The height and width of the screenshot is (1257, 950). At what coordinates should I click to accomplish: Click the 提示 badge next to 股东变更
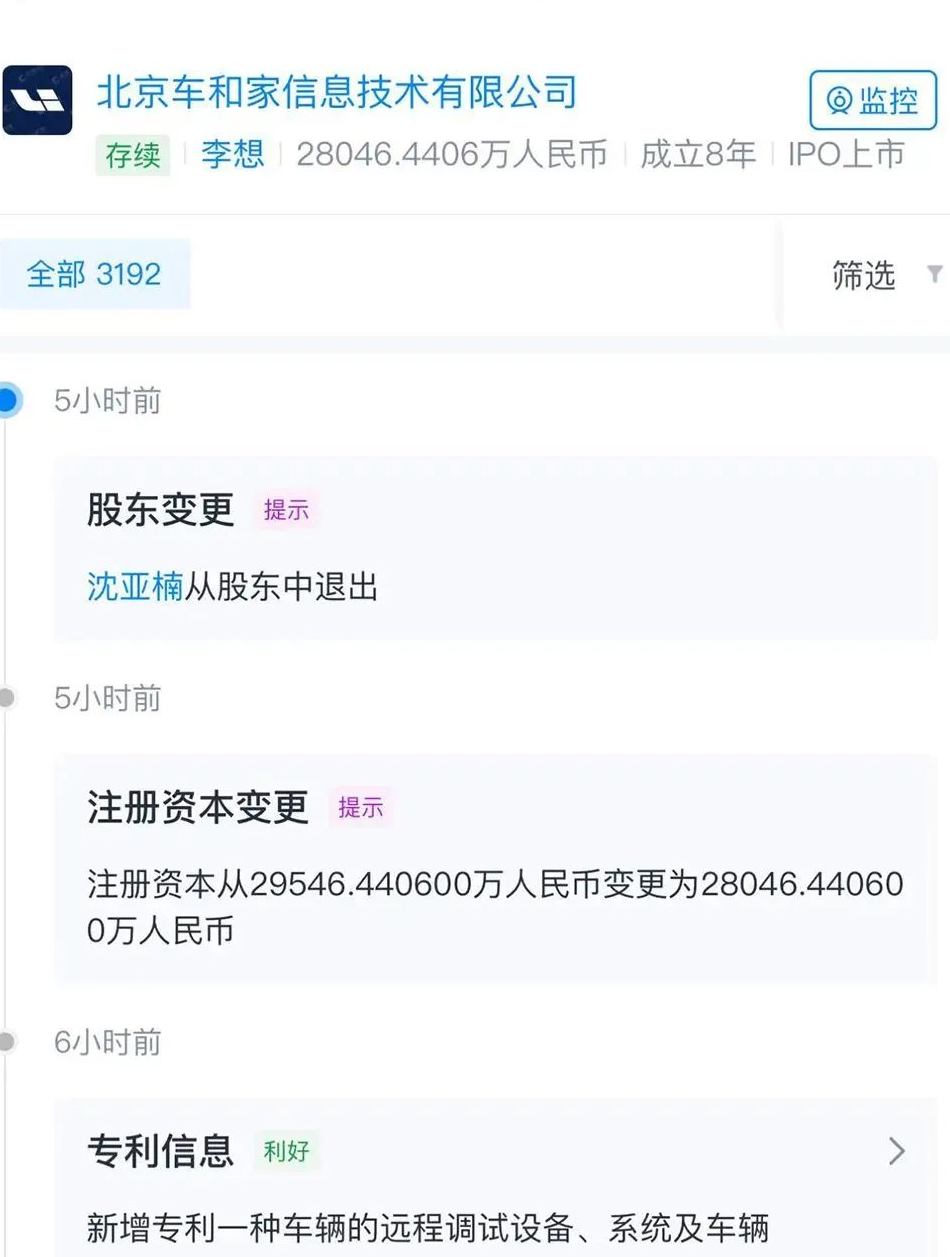click(x=287, y=511)
